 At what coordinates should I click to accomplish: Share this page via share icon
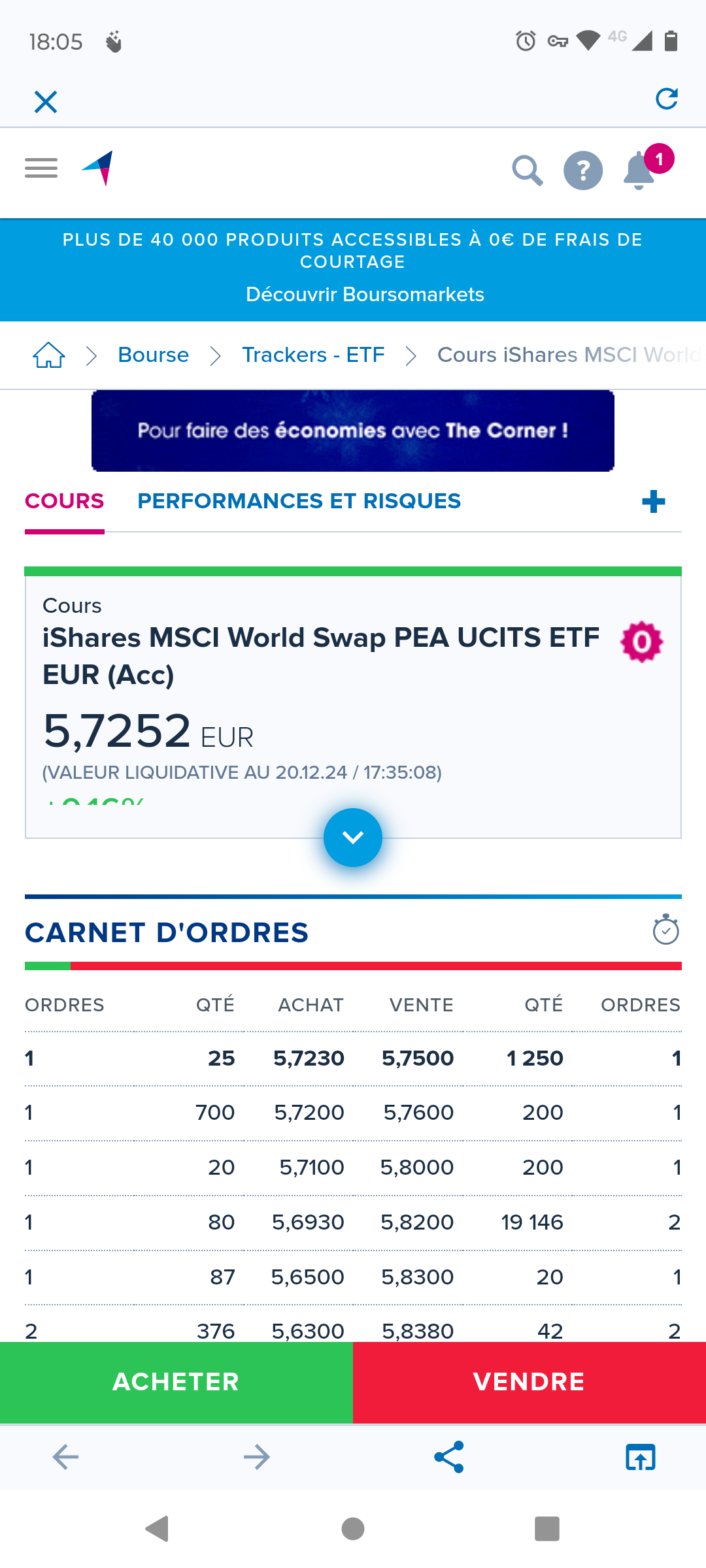(x=449, y=1457)
